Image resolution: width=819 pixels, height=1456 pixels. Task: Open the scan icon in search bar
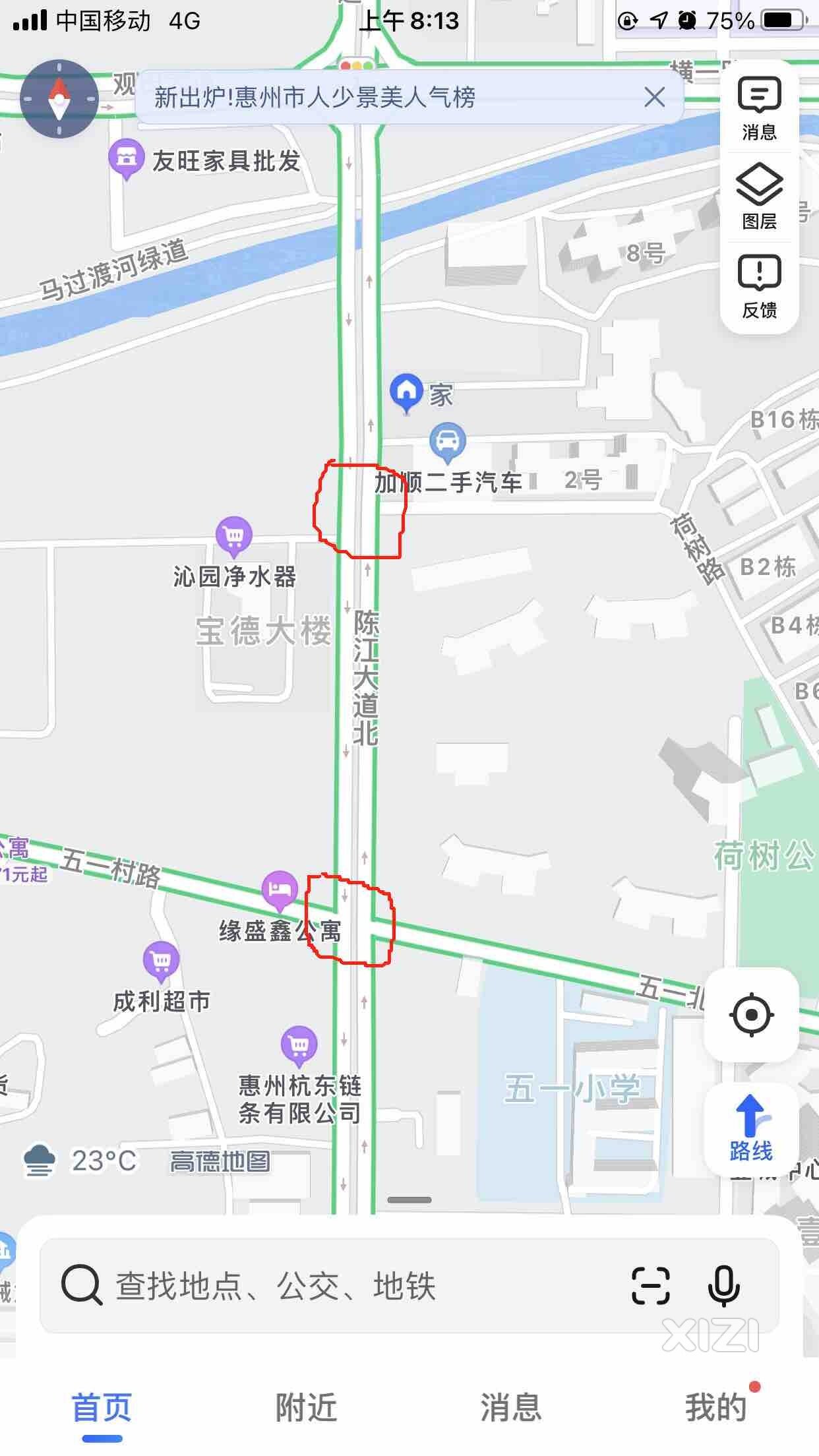pos(650,1287)
